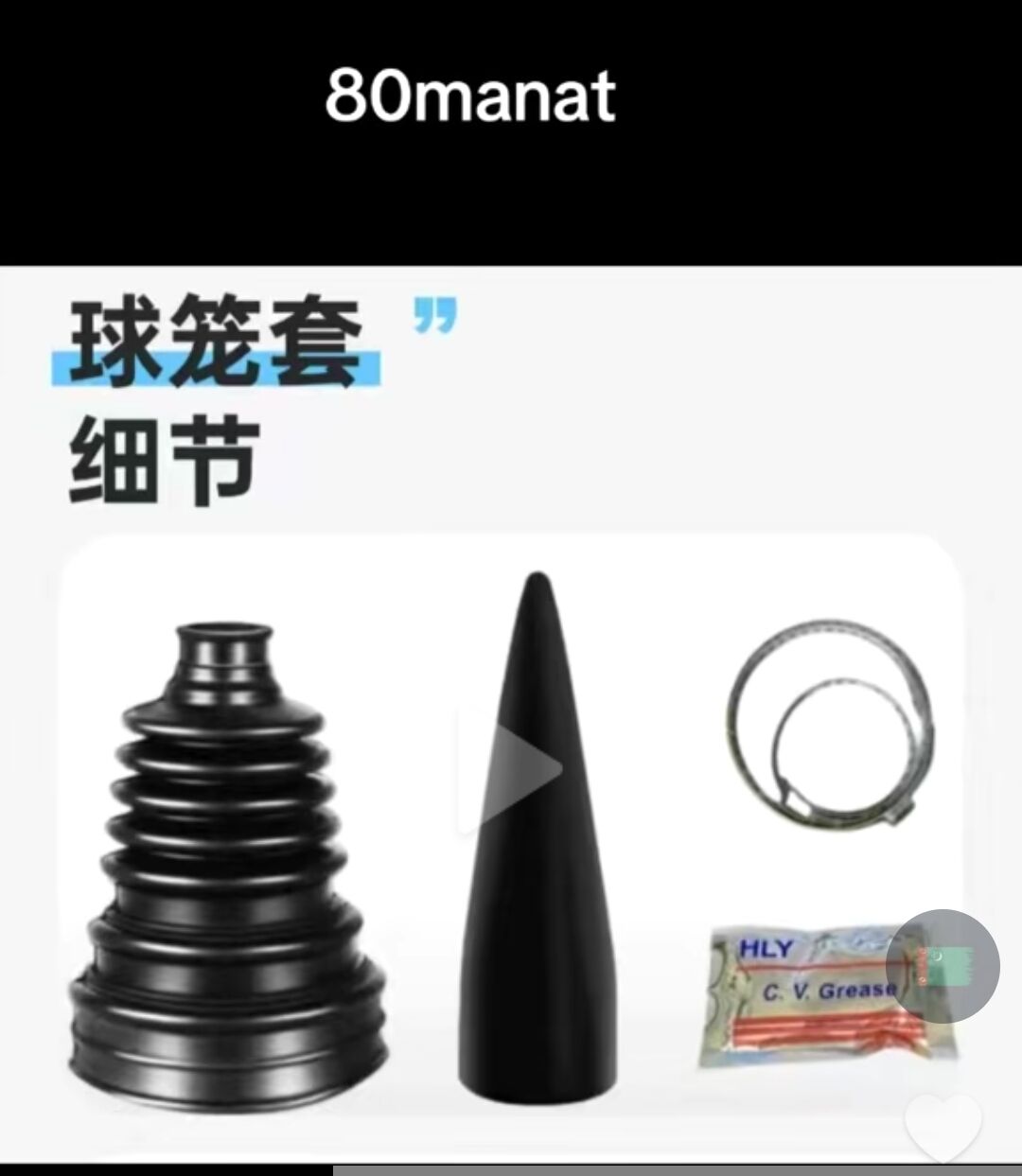Open the floating round flag bubble
1022x1176 pixels.
tap(943, 966)
